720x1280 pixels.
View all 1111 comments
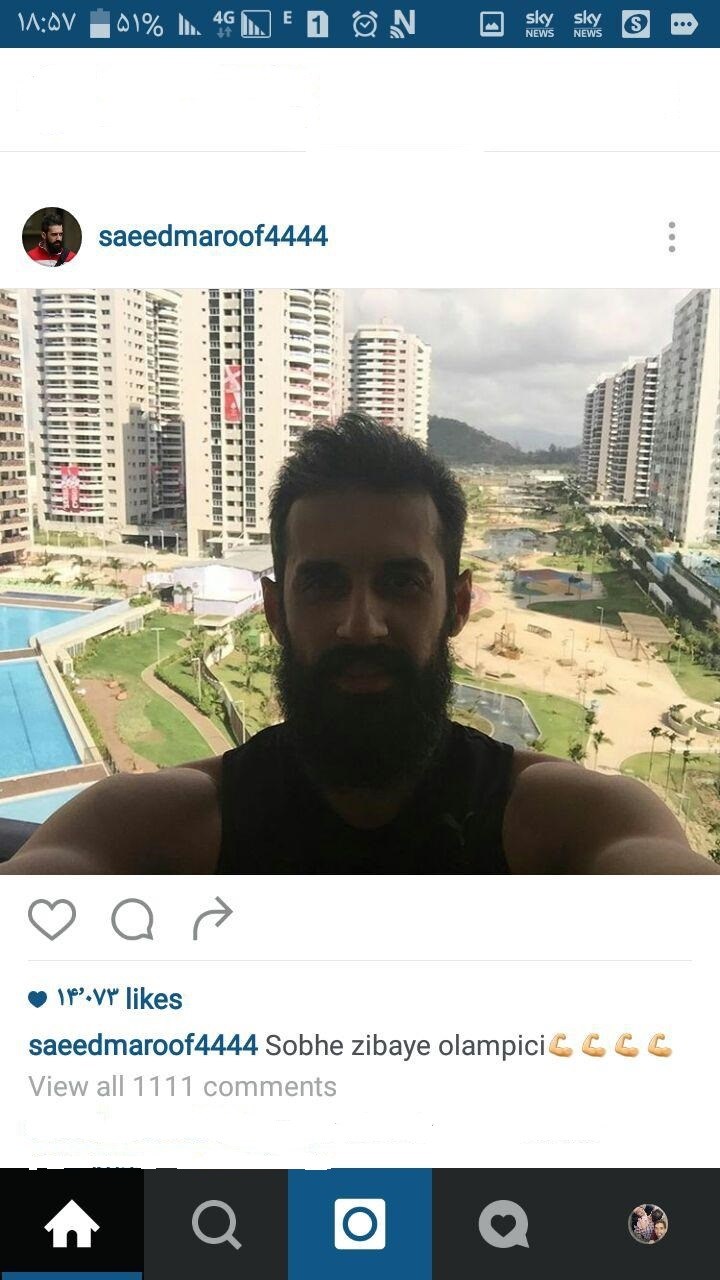click(182, 1086)
